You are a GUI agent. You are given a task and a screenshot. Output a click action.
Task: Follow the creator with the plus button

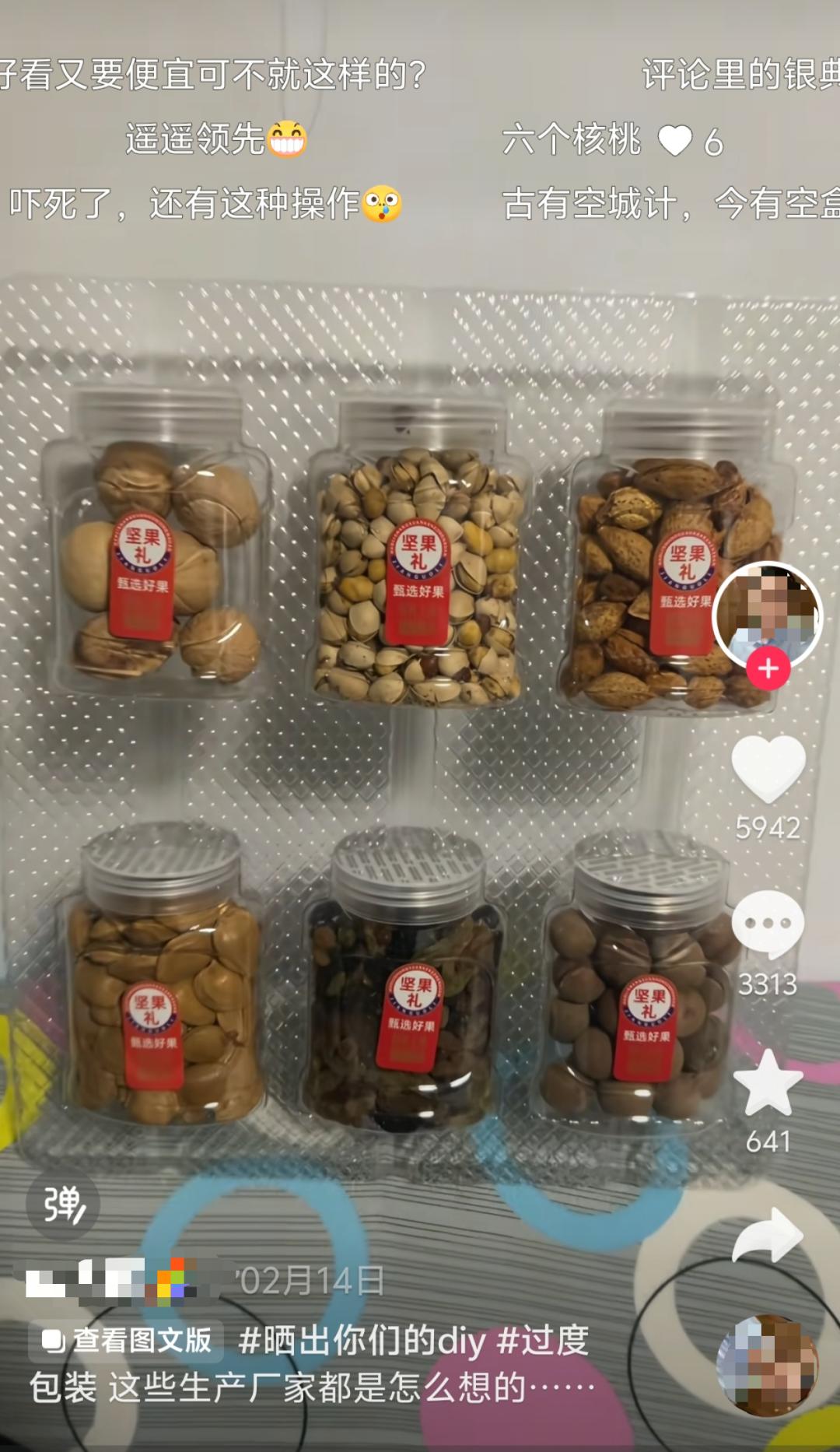coord(768,668)
